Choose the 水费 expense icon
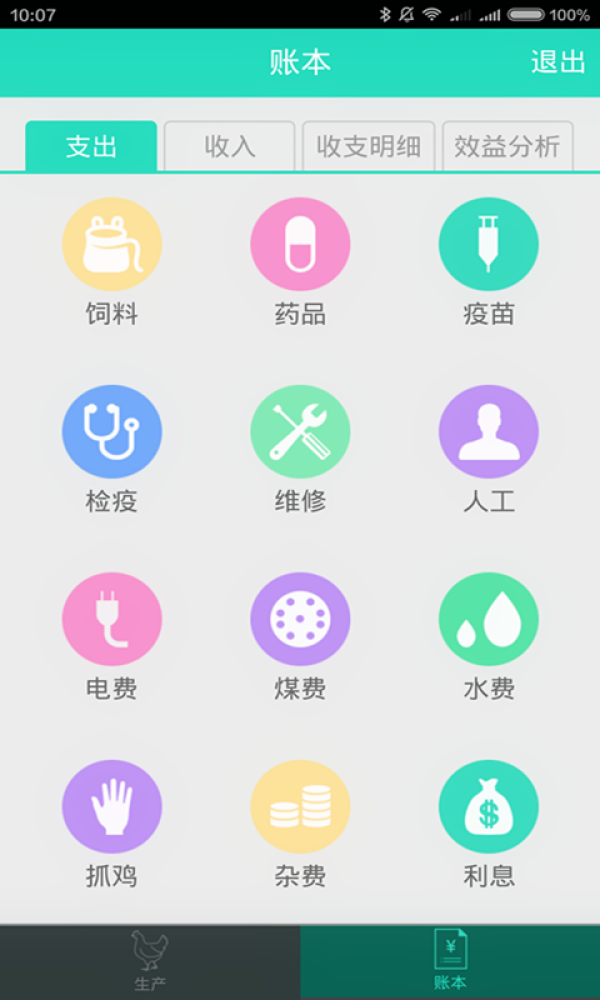 point(488,619)
